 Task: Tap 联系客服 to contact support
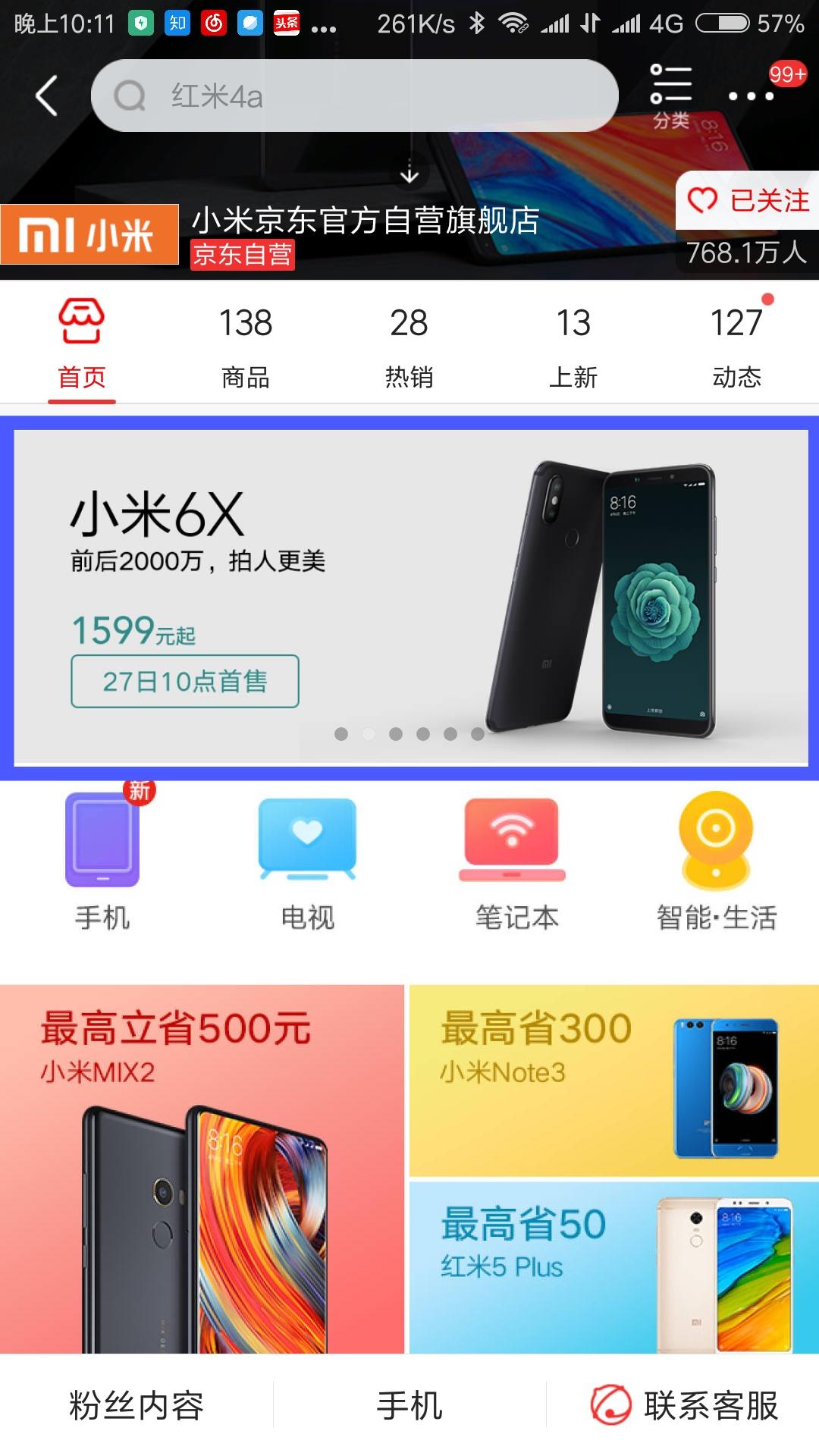[684, 1405]
